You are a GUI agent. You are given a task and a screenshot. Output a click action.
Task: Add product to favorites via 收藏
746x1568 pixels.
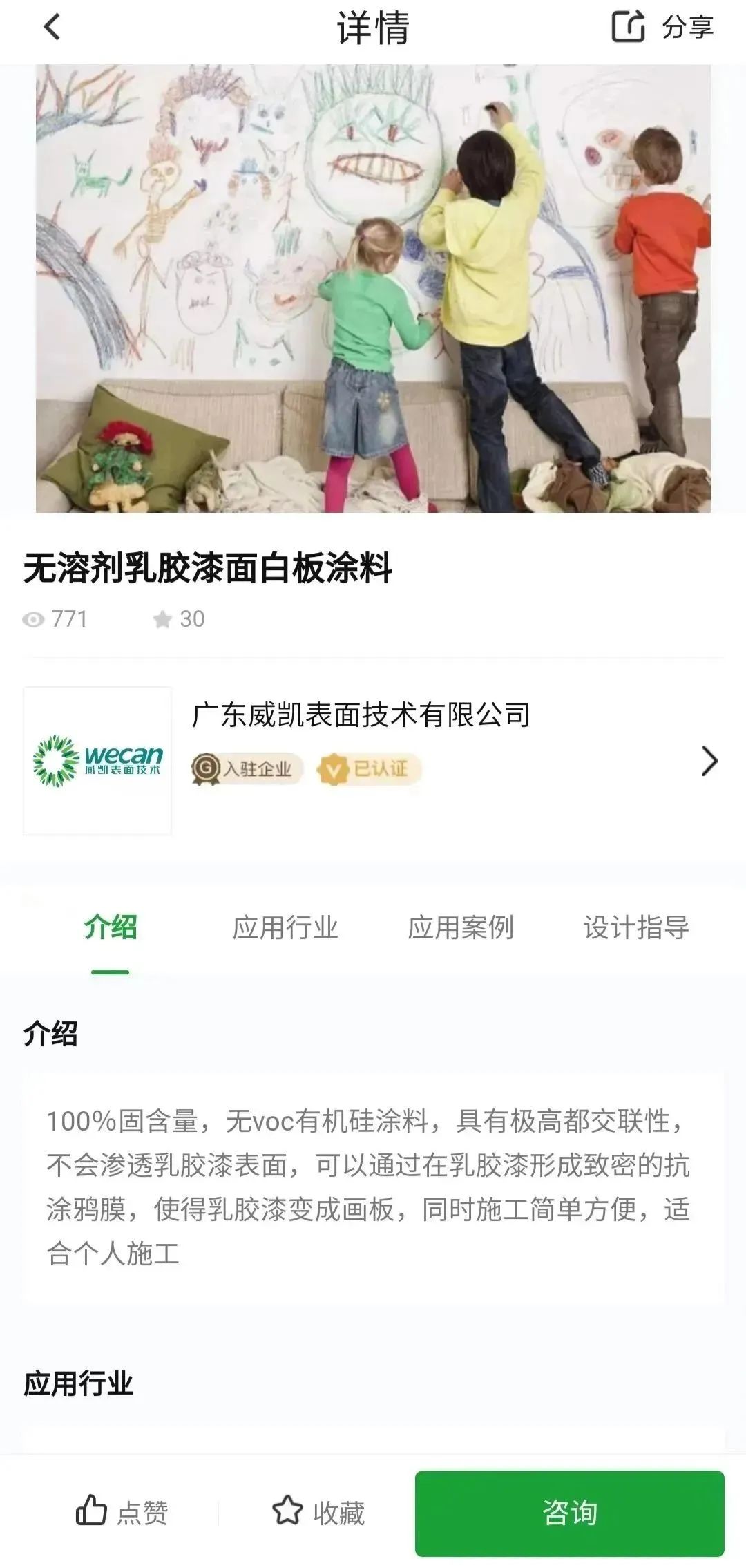click(x=318, y=1513)
